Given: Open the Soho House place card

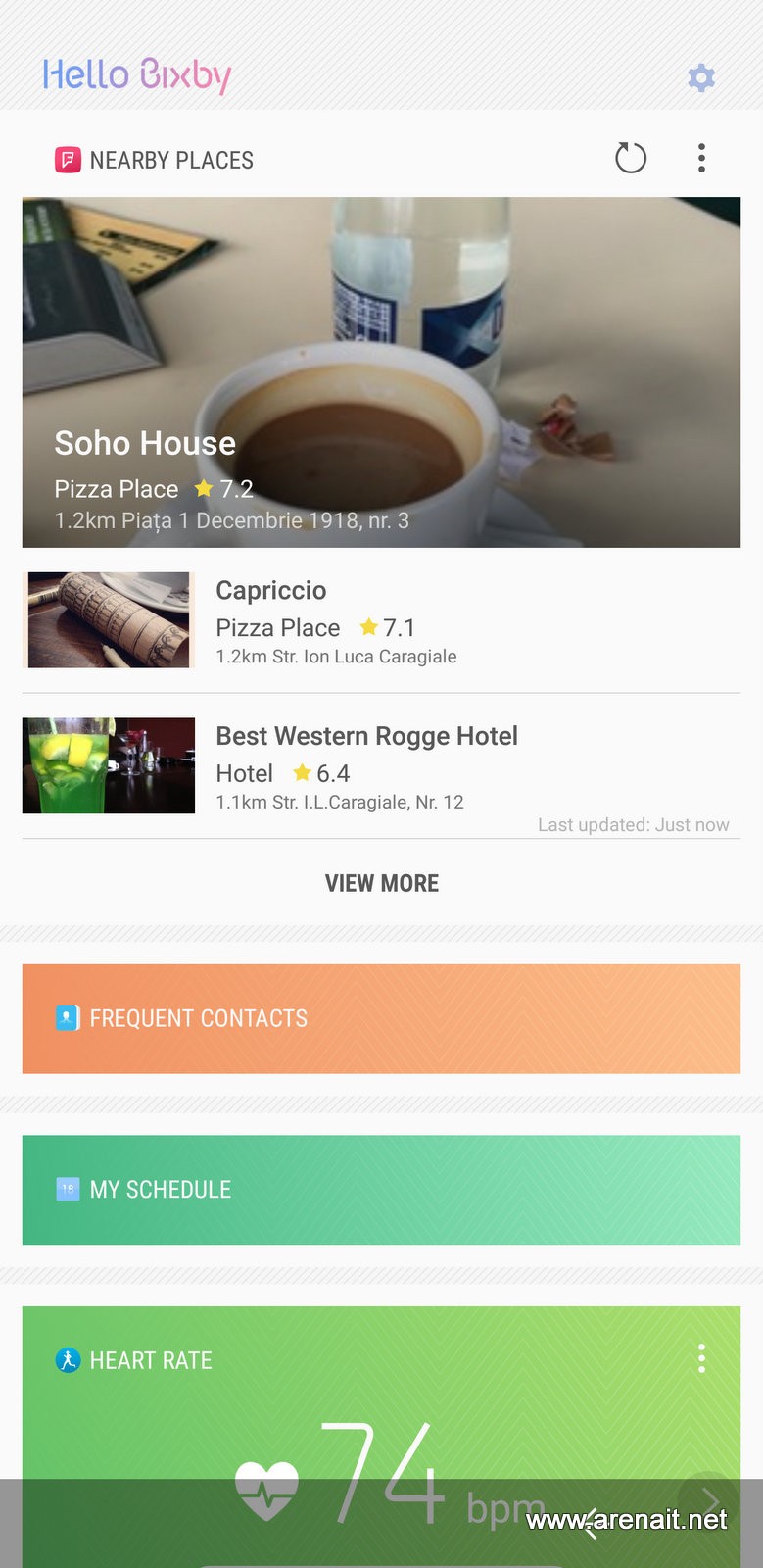Looking at the screenshot, I should point(381,372).
